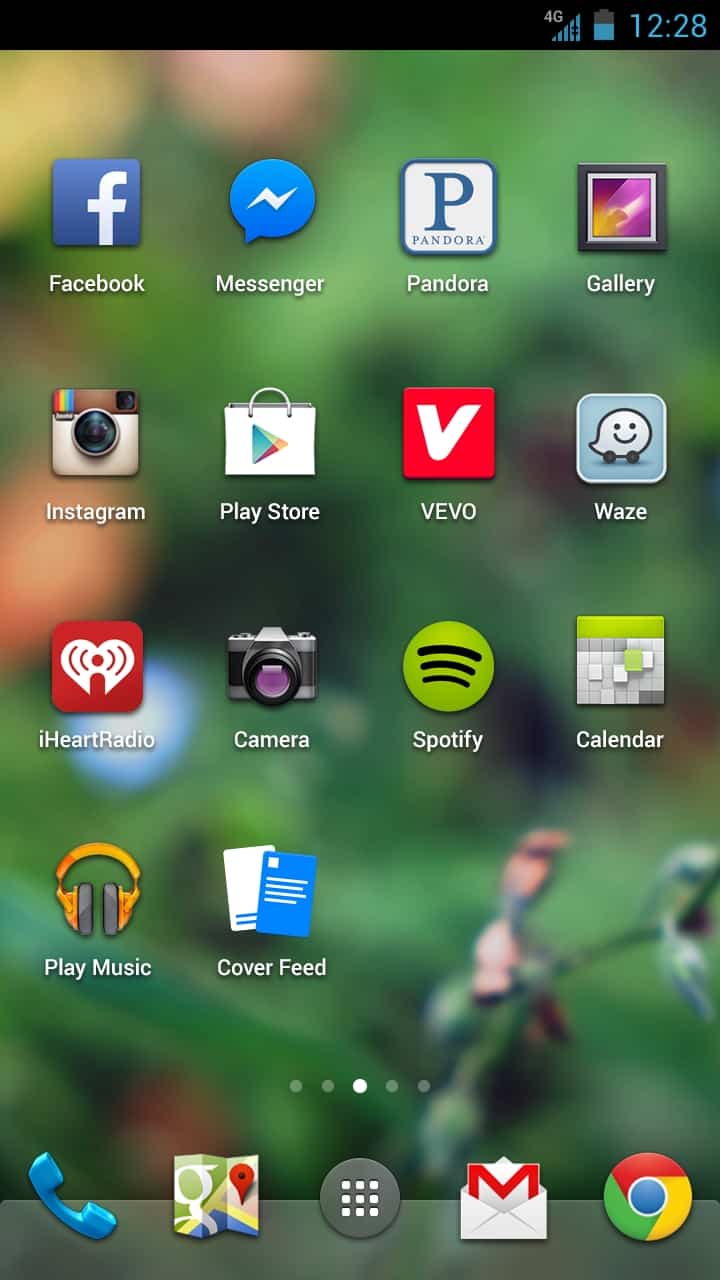Image resolution: width=720 pixels, height=1280 pixels.
Task: Open the phone dialer from the dock
Action: click(72, 1196)
